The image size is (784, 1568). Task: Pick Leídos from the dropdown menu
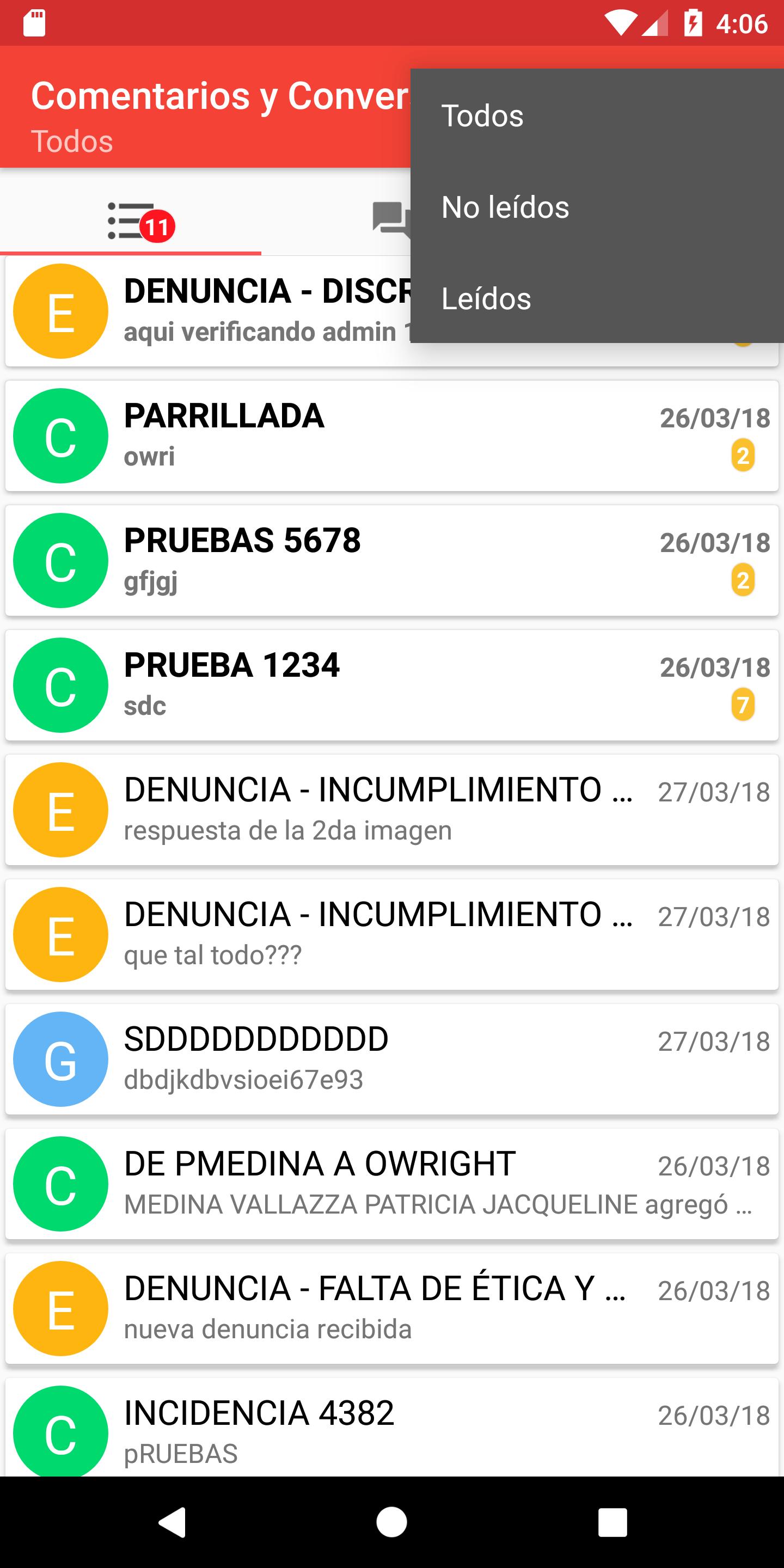click(597, 298)
